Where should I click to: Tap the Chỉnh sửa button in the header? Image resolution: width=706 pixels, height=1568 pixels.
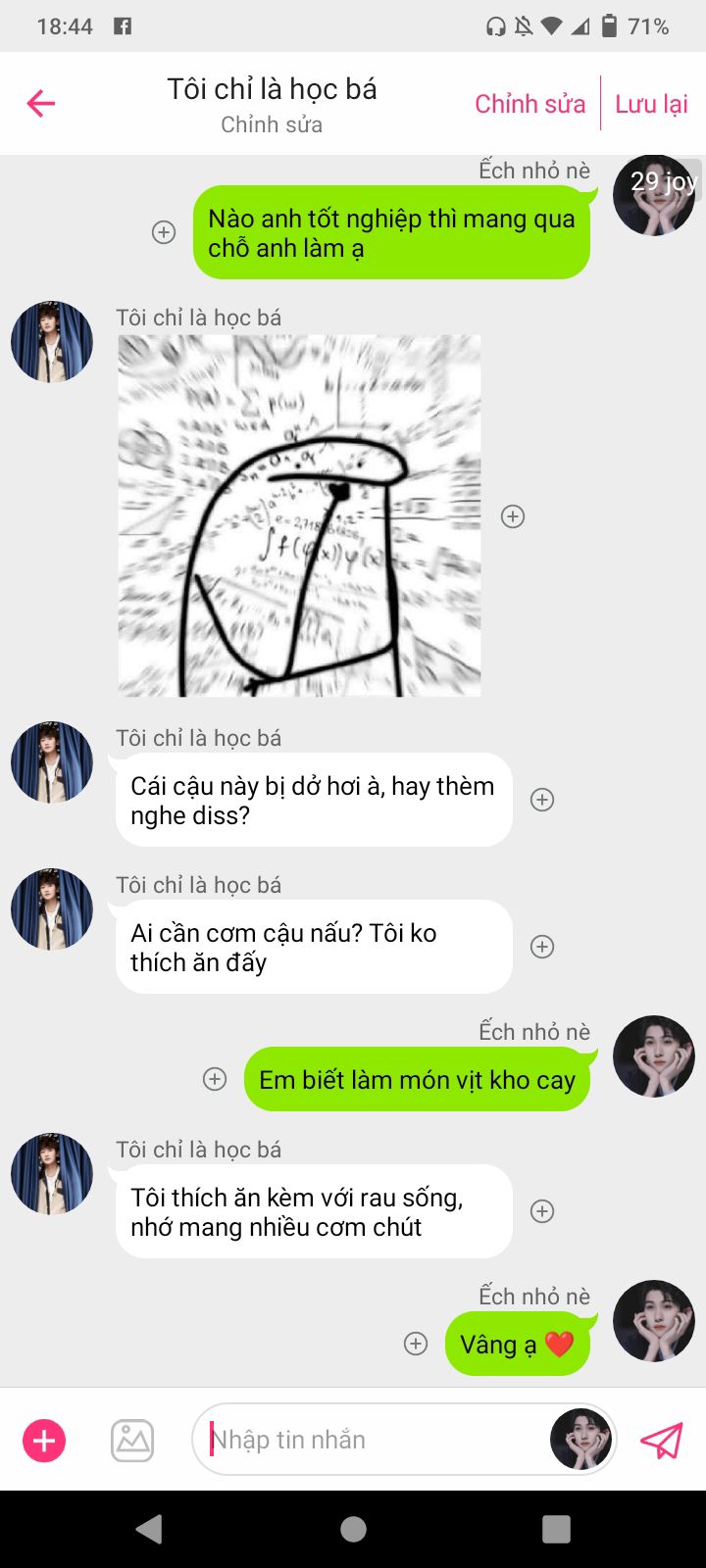[x=529, y=104]
